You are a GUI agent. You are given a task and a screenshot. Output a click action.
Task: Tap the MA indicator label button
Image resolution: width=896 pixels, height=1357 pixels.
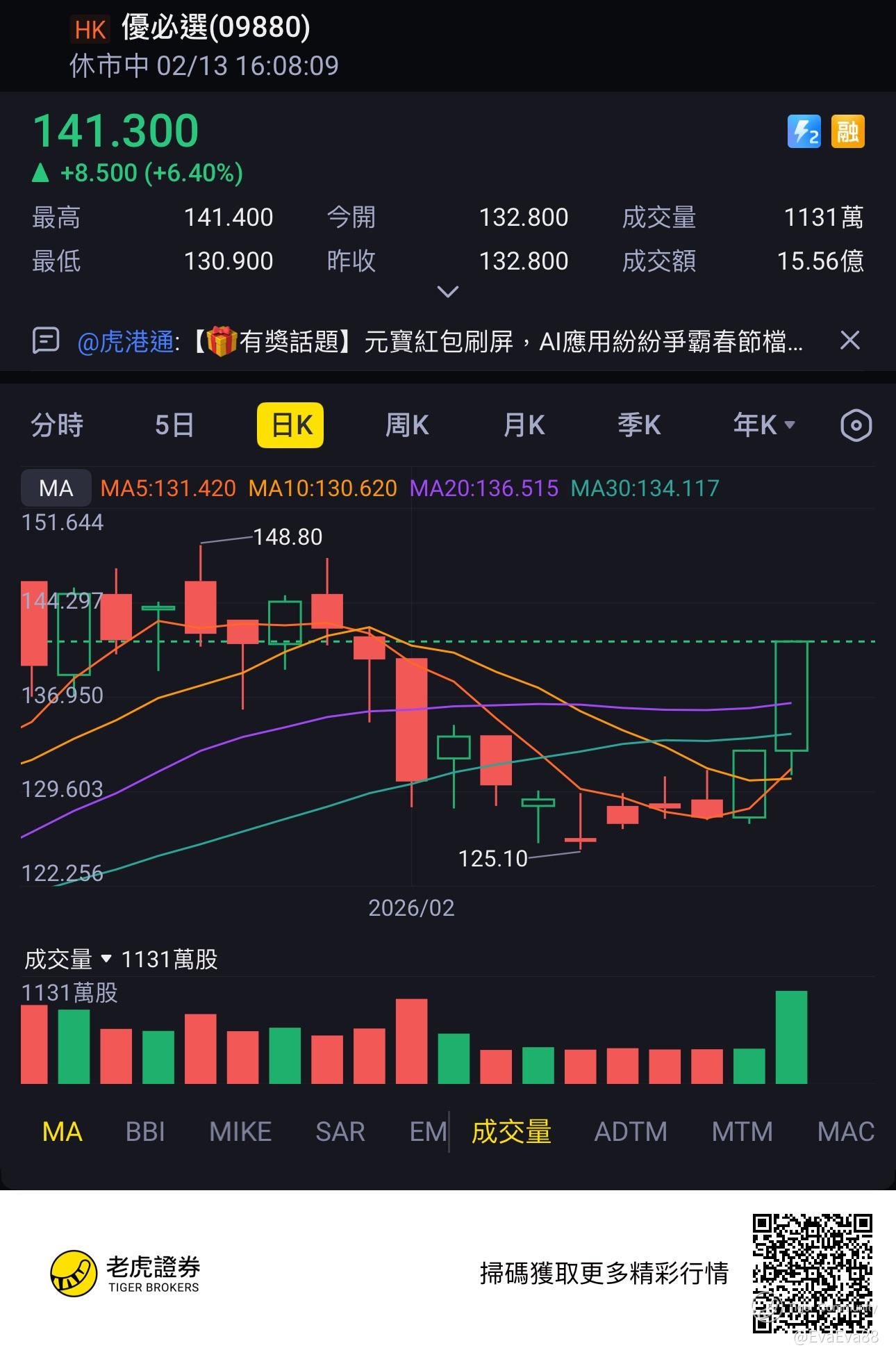[x=56, y=488]
